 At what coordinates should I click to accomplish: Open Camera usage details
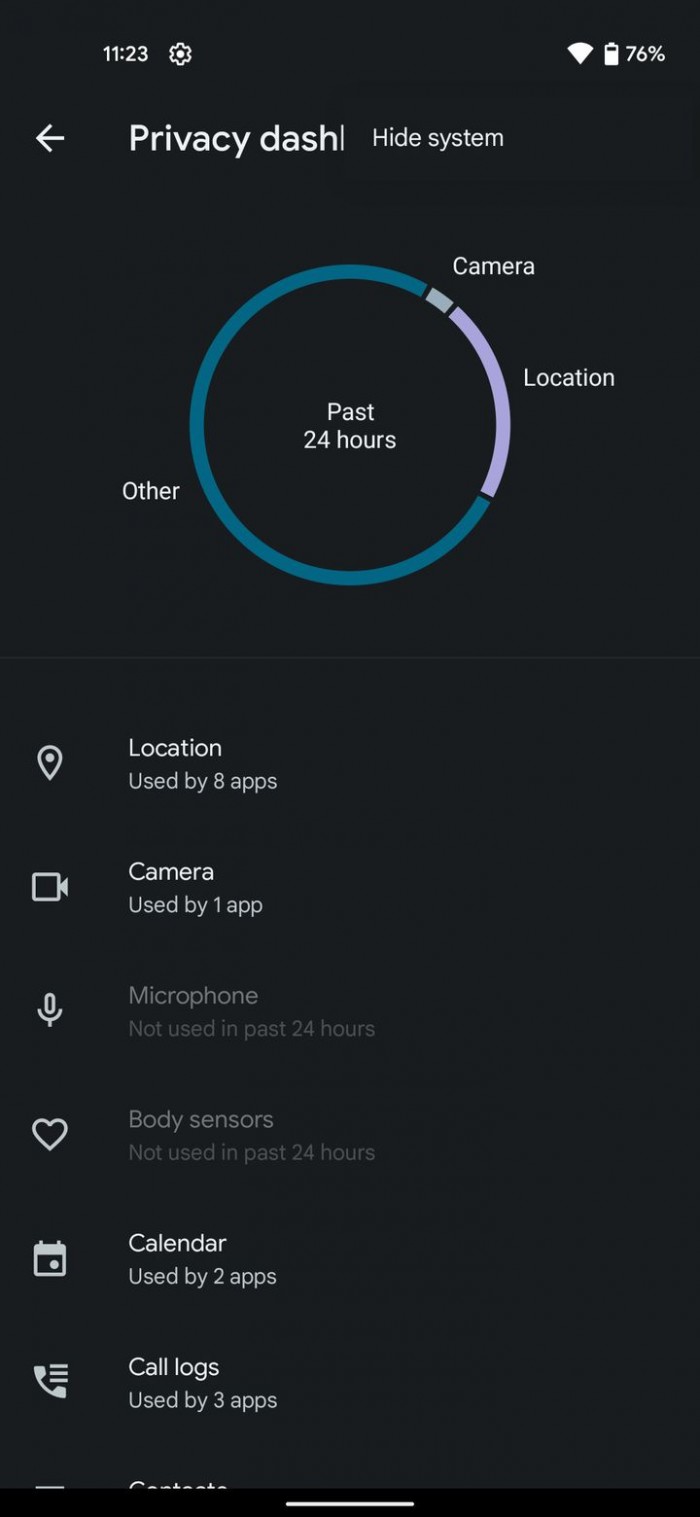click(350, 888)
